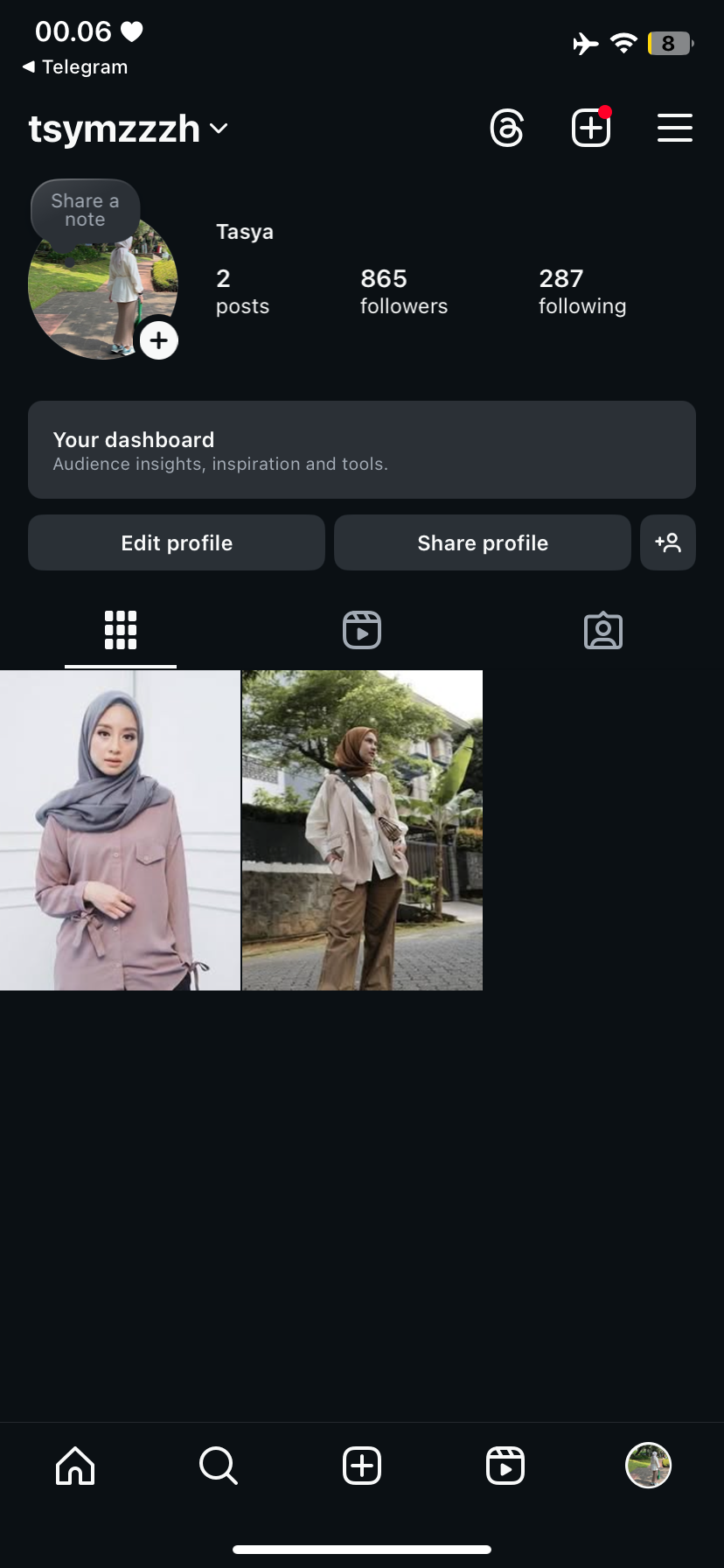Add a story with the plus badge

158,340
